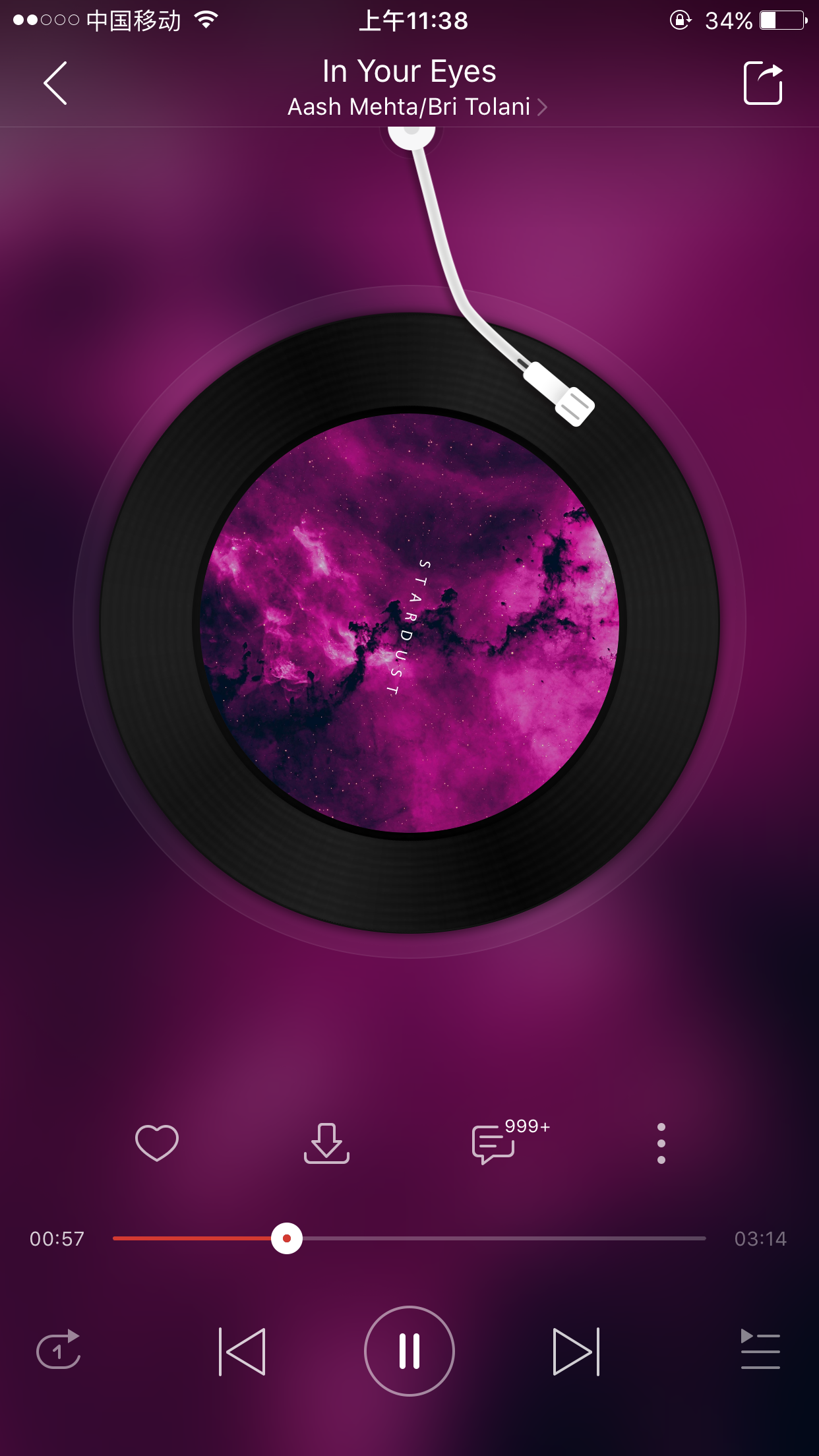Open the 999+ comments

[x=495, y=1144]
